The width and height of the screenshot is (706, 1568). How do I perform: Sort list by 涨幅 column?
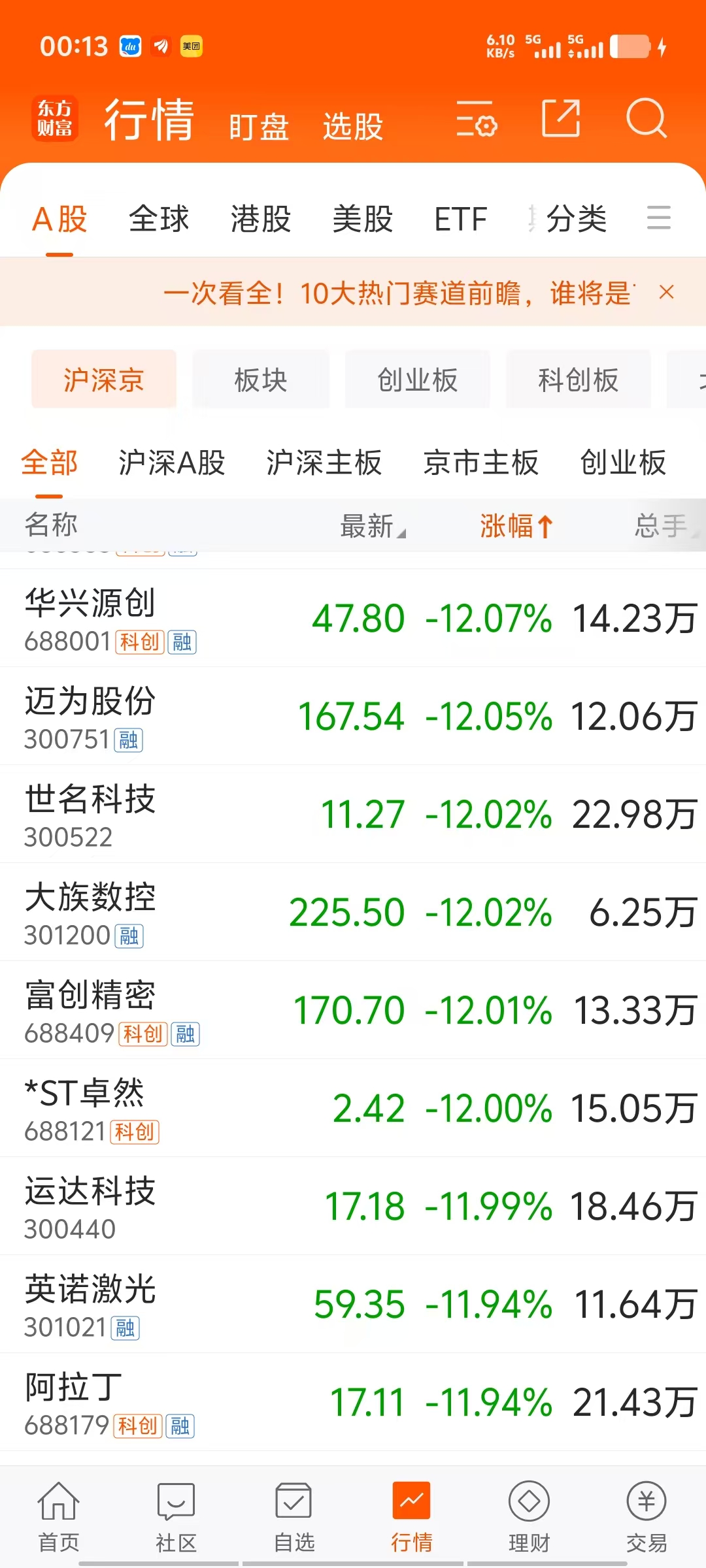click(x=516, y=526)
